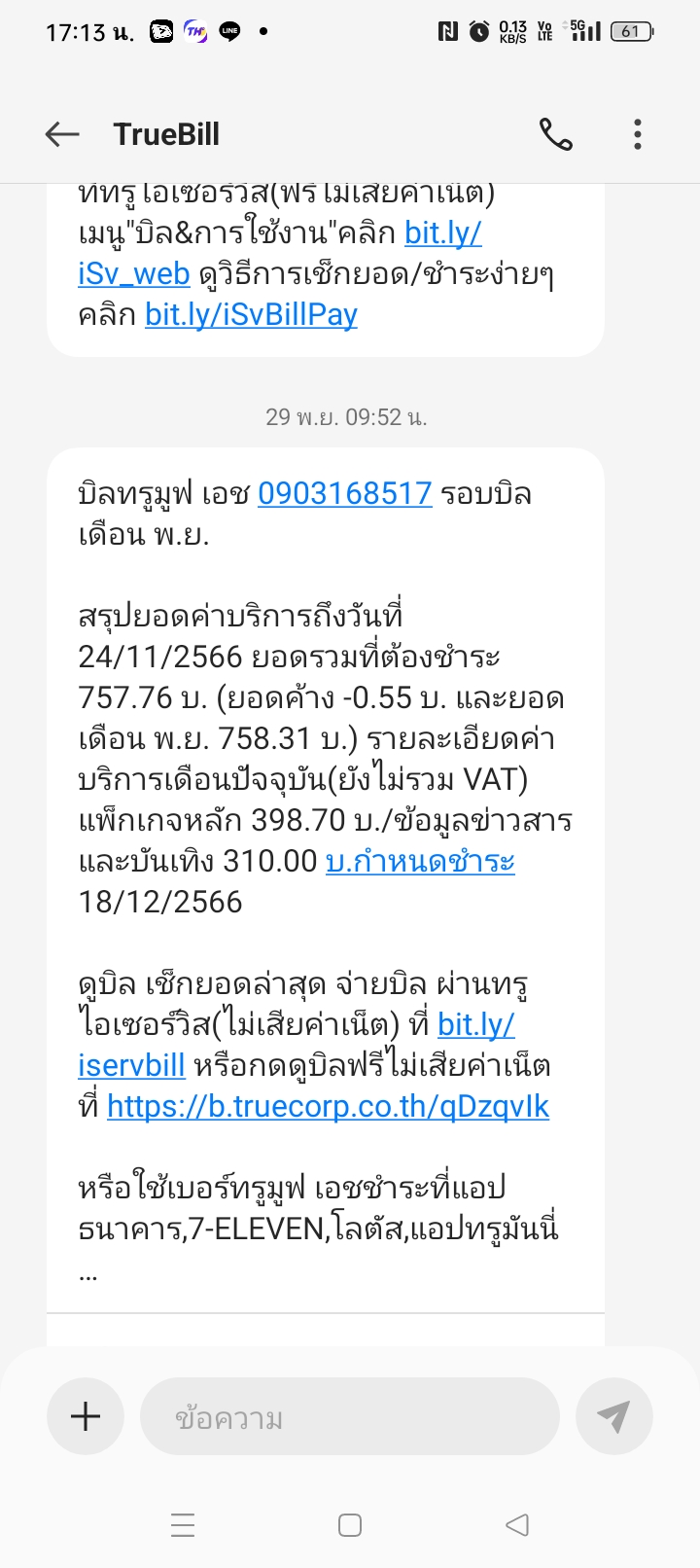Image resolution: width=700 pixels, height=1568 pixels.
Task: Focus the ข้อความ message input field
Action: point(350,1416)
